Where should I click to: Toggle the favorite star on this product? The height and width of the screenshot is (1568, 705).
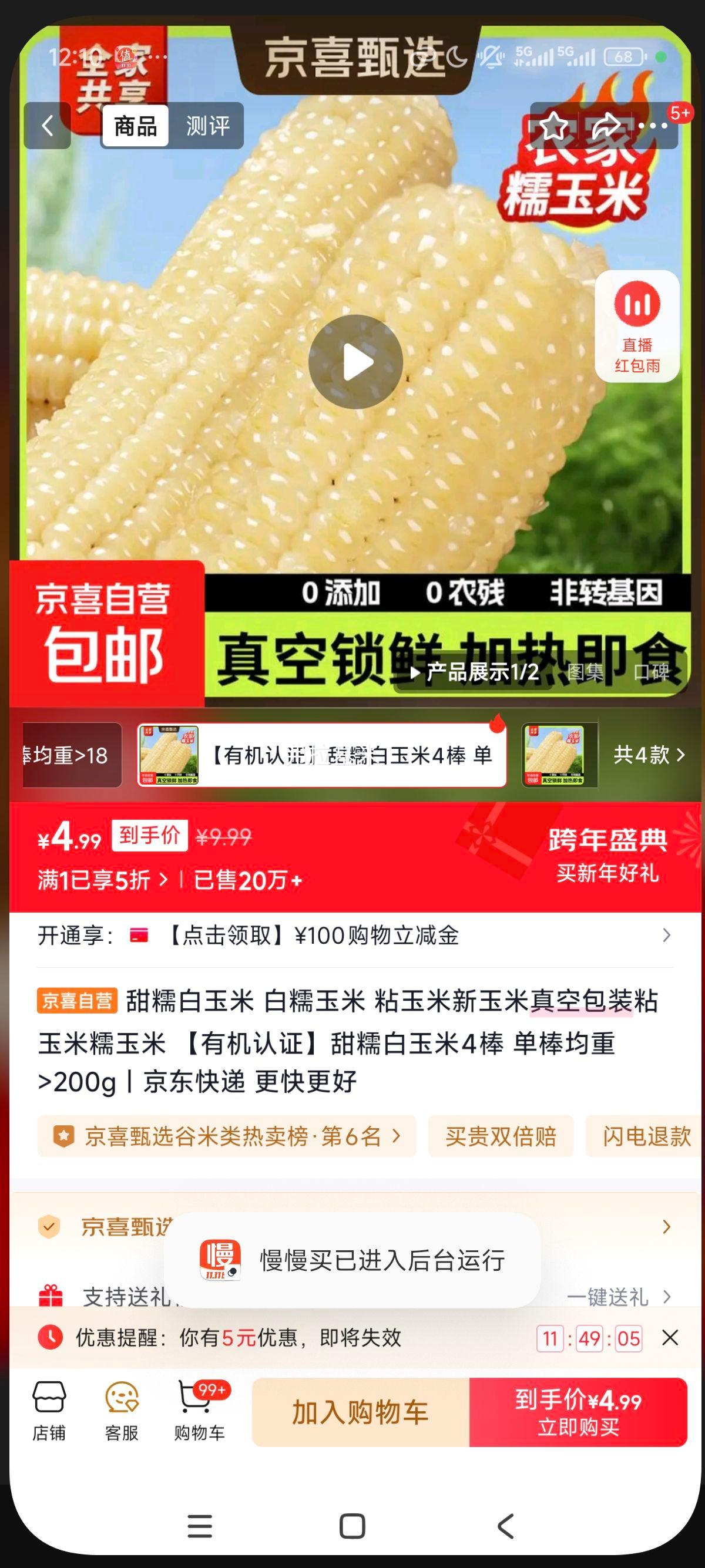click(x=555, y=126)
